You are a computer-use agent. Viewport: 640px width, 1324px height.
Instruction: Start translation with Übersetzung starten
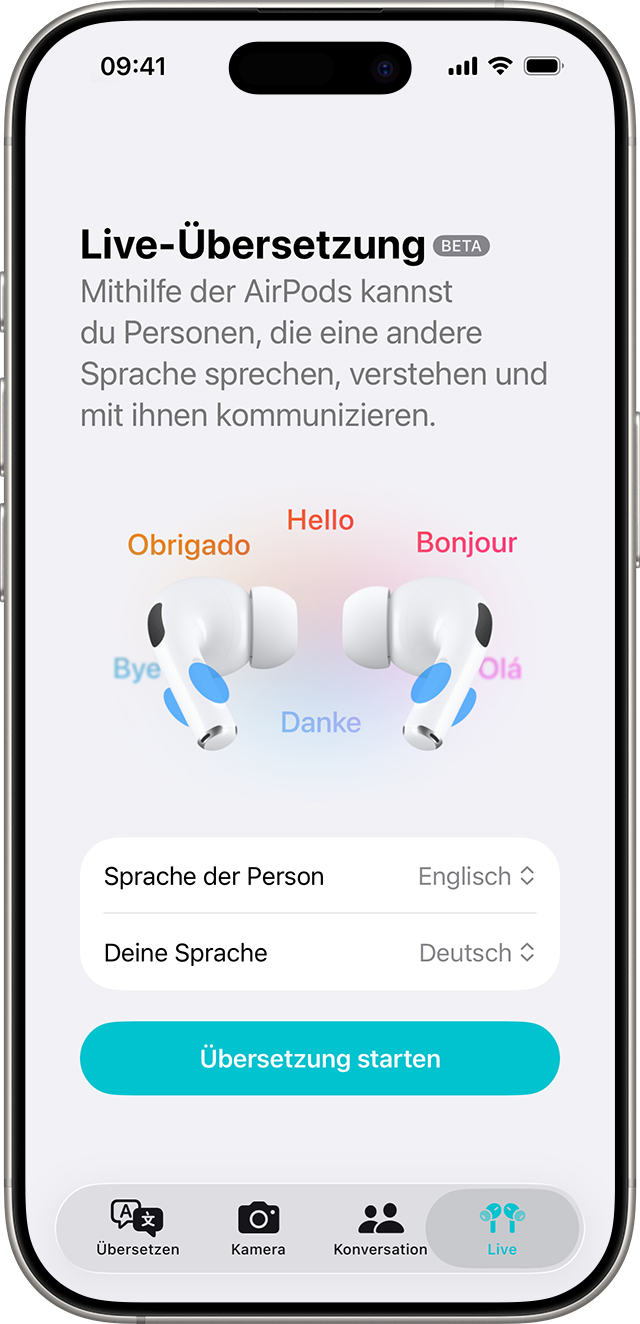coord(320,1058)
